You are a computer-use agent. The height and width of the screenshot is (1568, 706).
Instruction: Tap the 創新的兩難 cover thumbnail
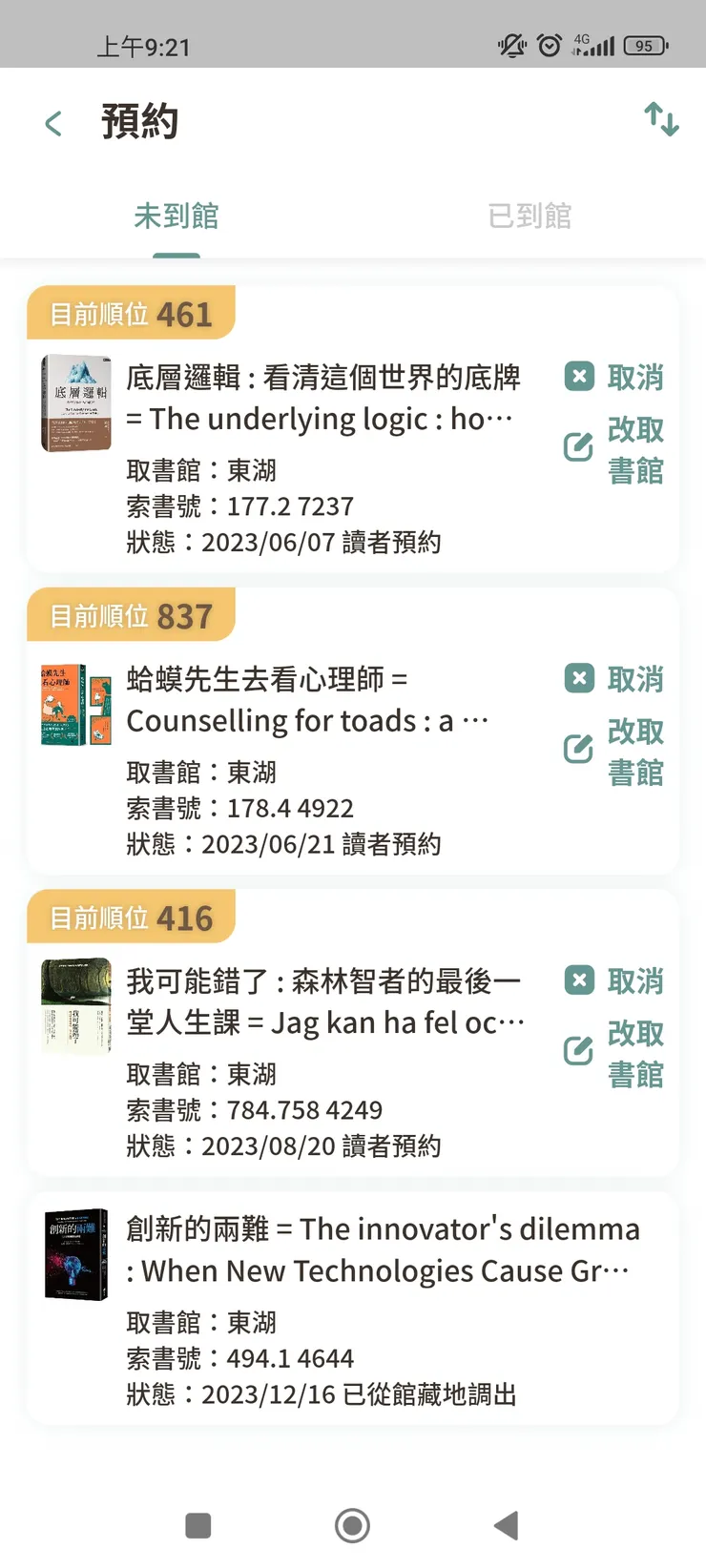pos(75,1254)
